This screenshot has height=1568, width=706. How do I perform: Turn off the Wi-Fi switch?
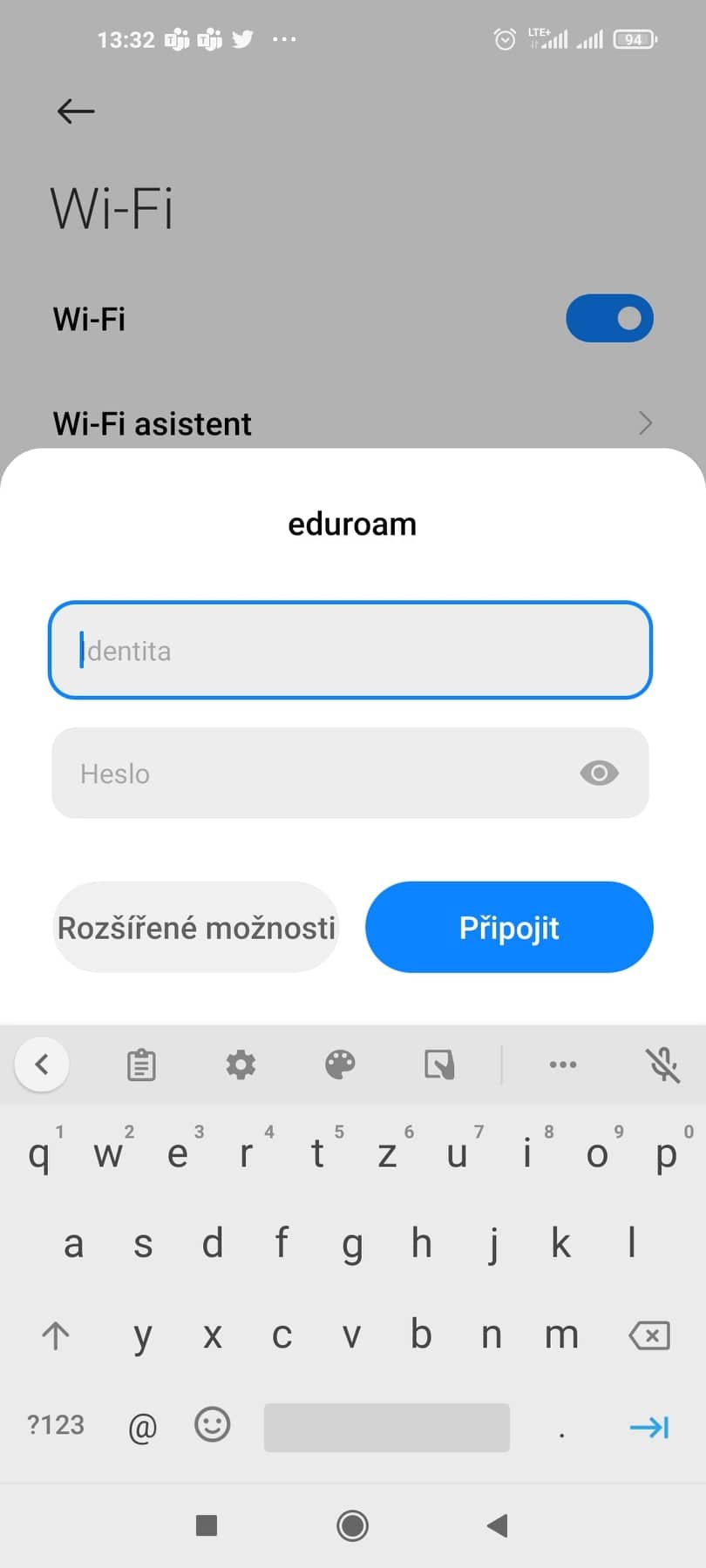[x=609, y=318]
